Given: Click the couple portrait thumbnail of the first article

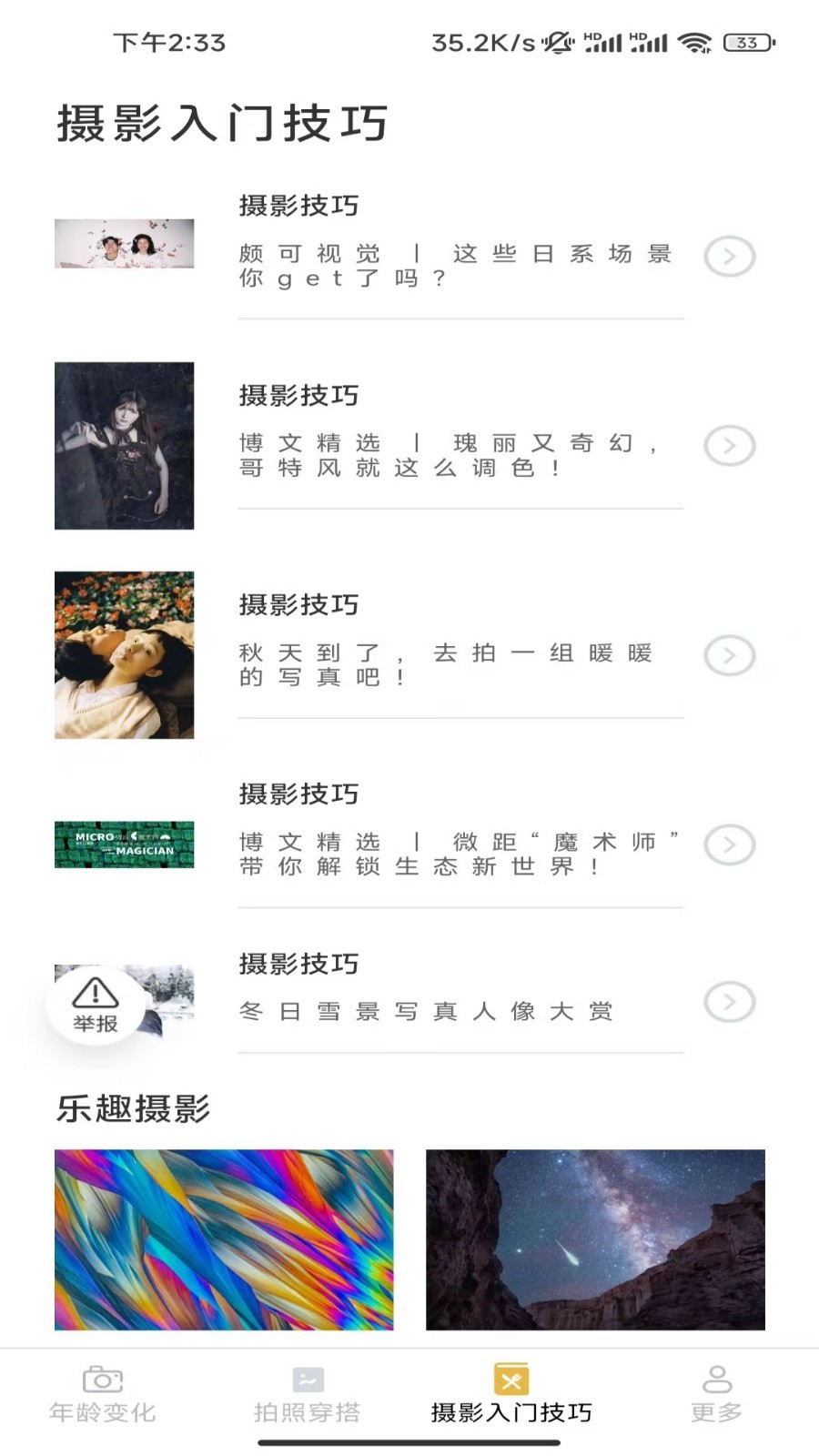Looking at the screenshot, I should click(124, 243).
